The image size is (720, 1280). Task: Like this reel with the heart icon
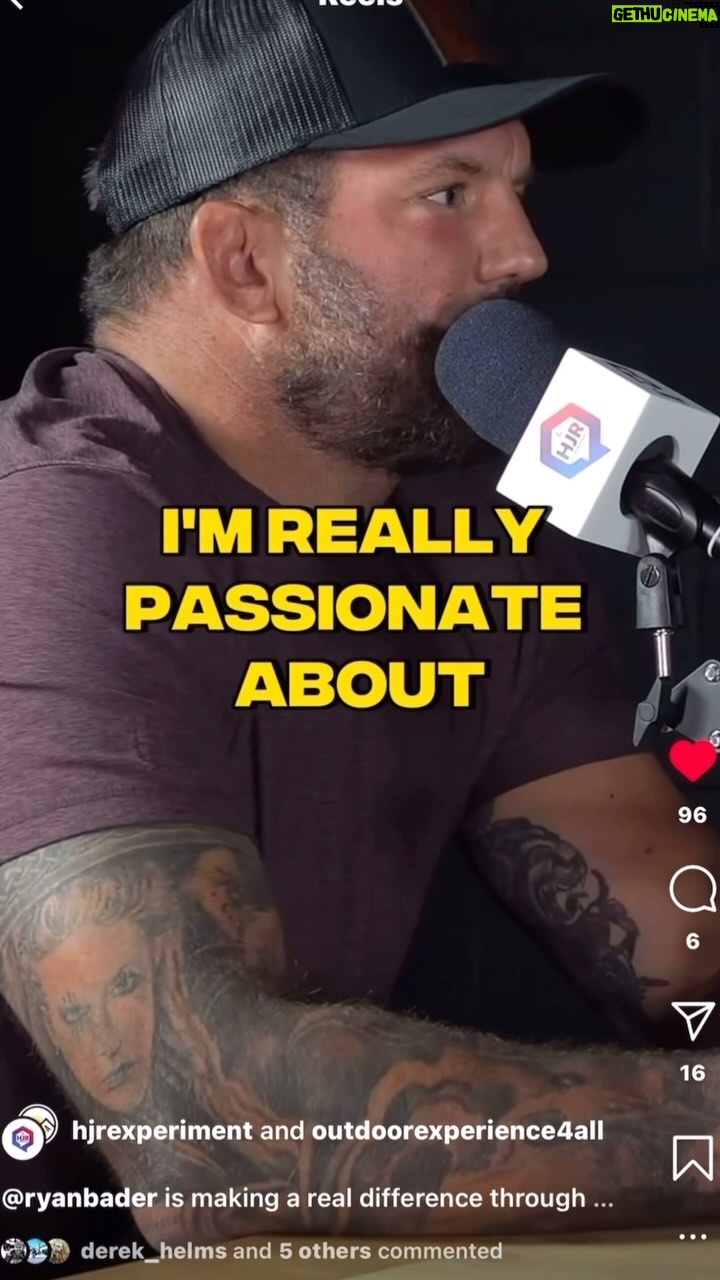tap(693, 761)
